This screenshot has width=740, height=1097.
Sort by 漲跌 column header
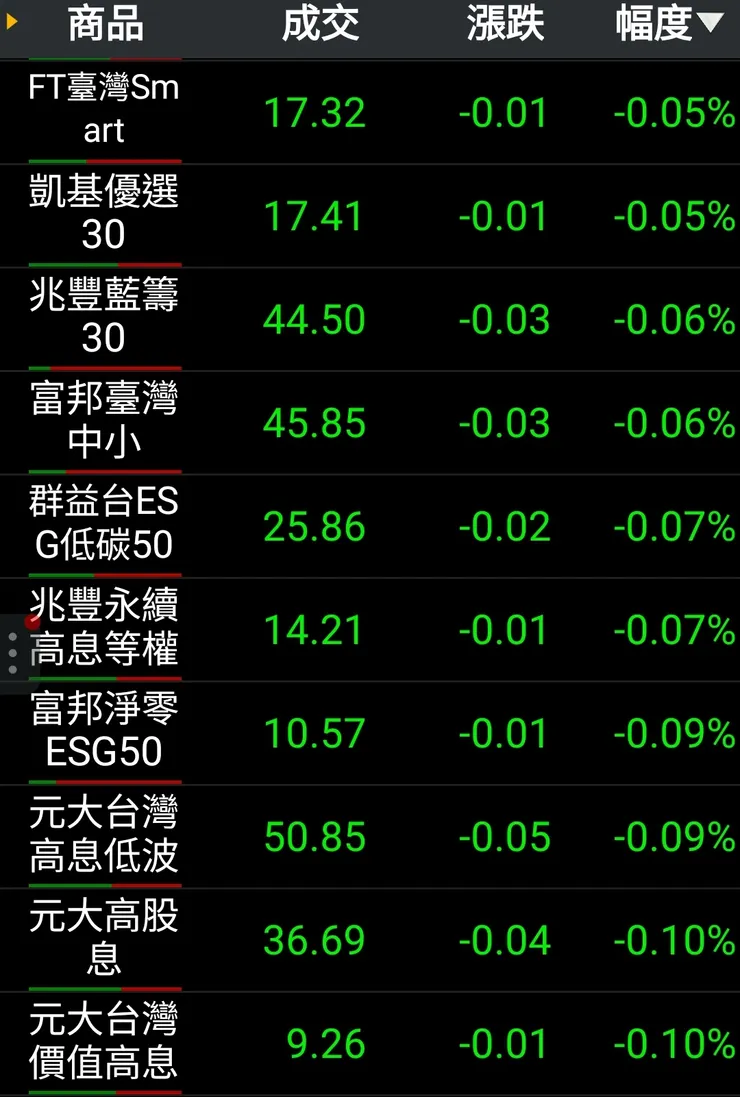coord(505,25)
